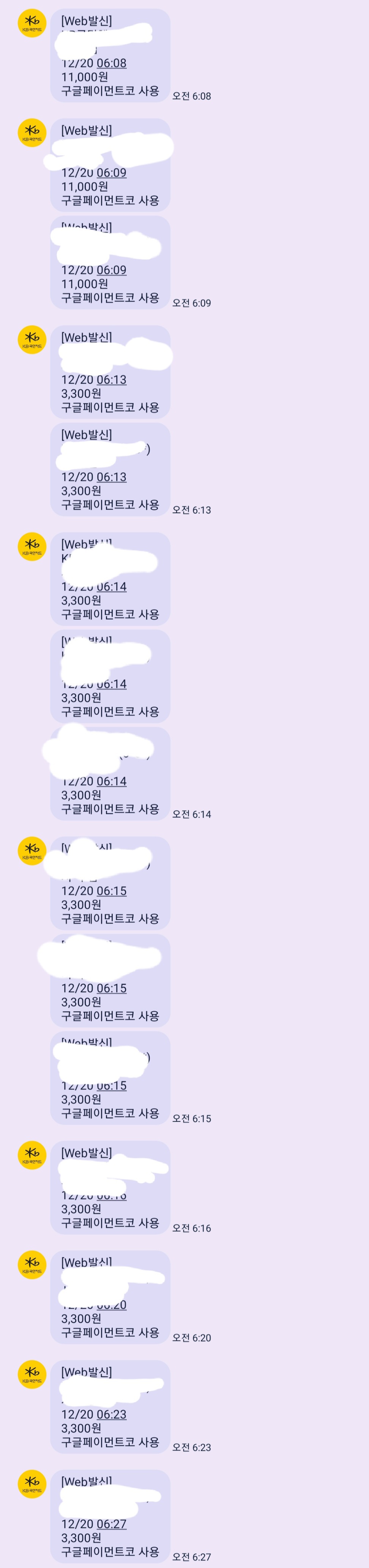Tap KB avatar beside the 오전 6:16 message

32,1156
